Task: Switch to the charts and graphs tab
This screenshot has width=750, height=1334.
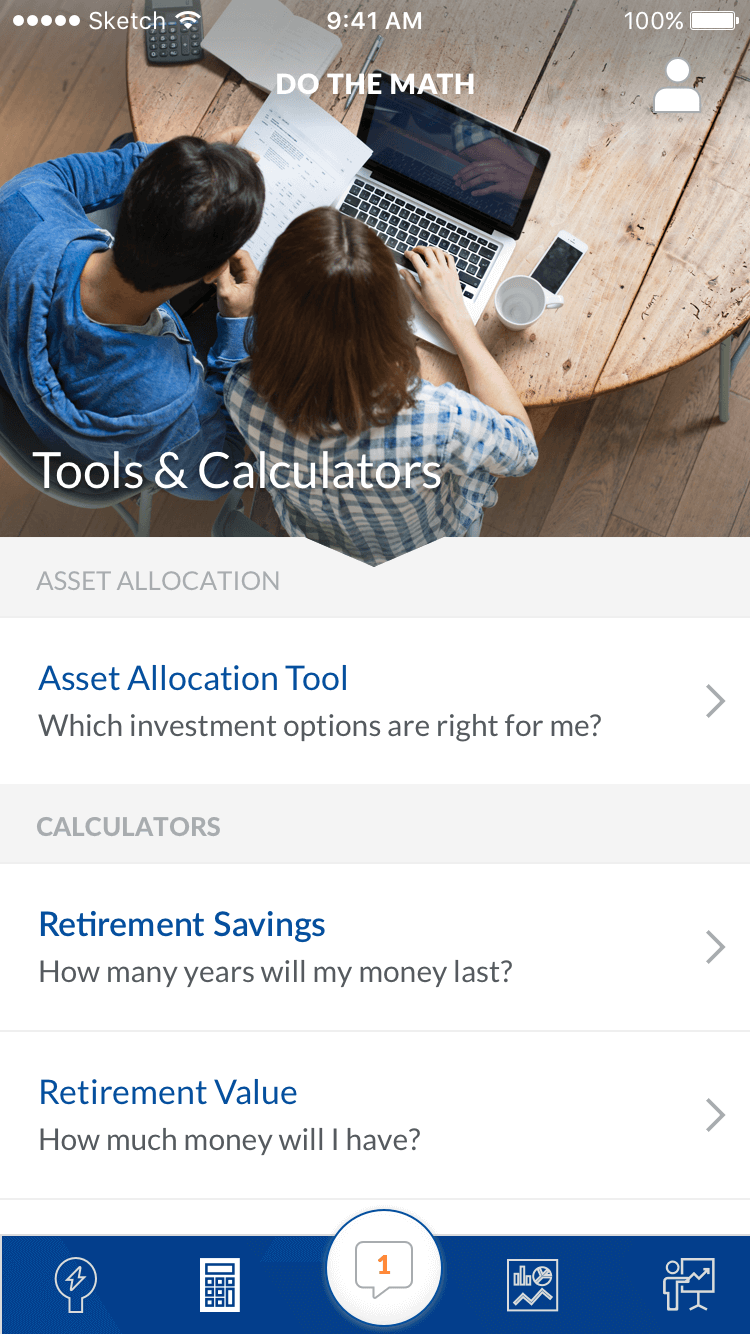Action: click(x=533, y=1285)
